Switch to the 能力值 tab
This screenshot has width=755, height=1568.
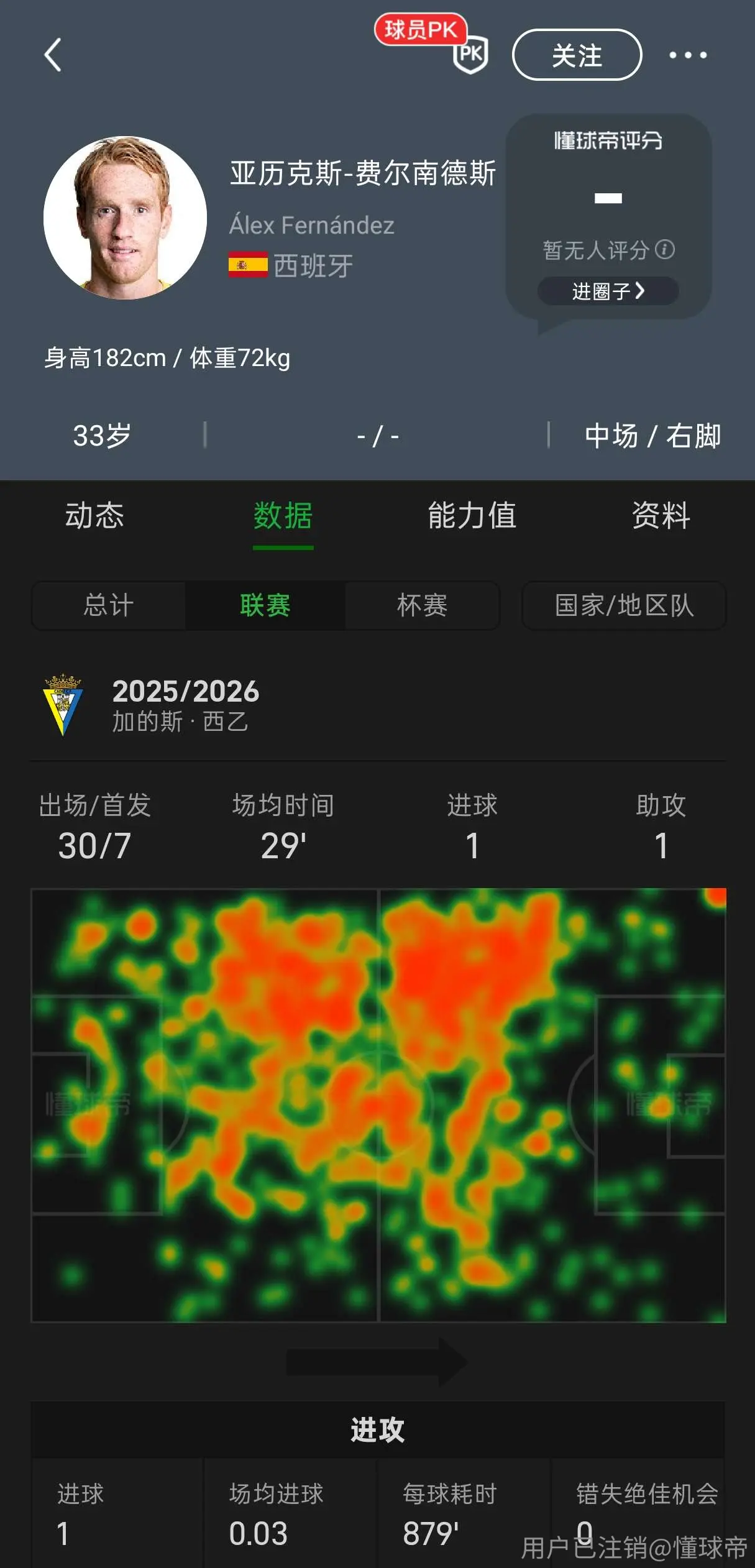pos(472,516)
